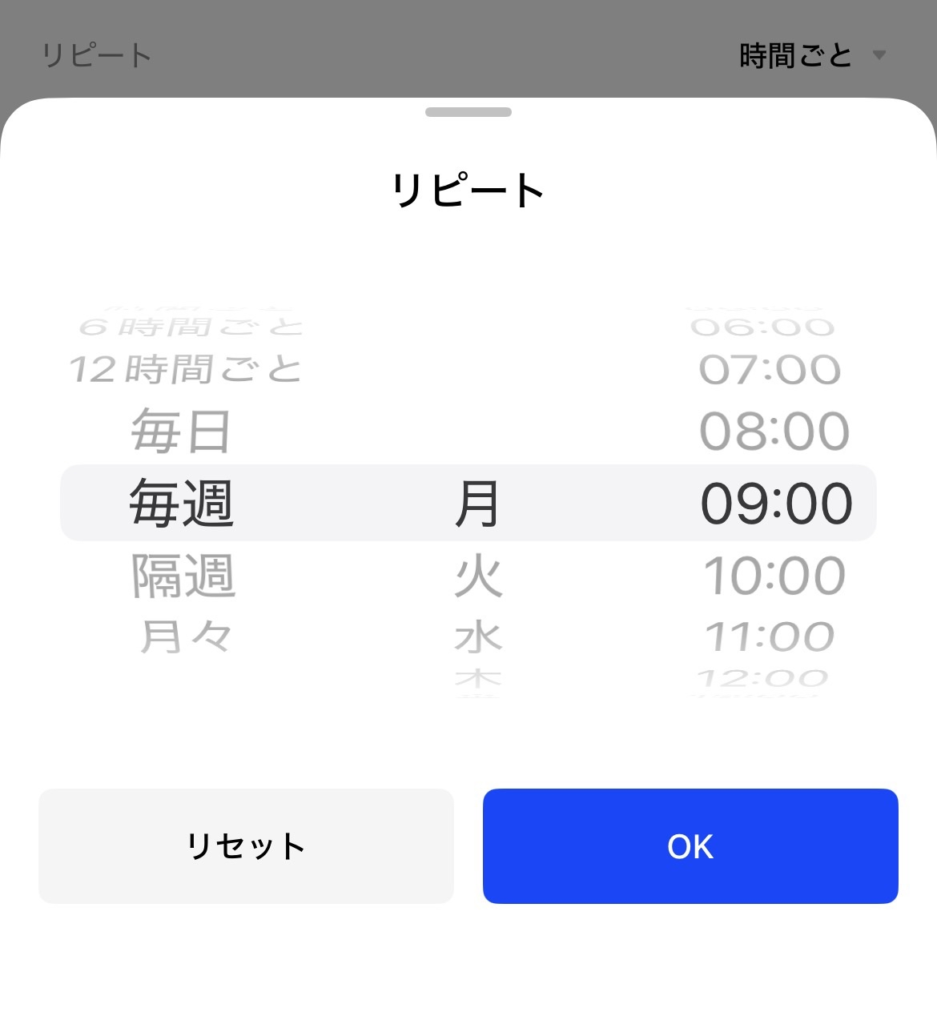This screenshot has height=1024, width=937.
Task: Set time to 10:00
Action: 774,577
